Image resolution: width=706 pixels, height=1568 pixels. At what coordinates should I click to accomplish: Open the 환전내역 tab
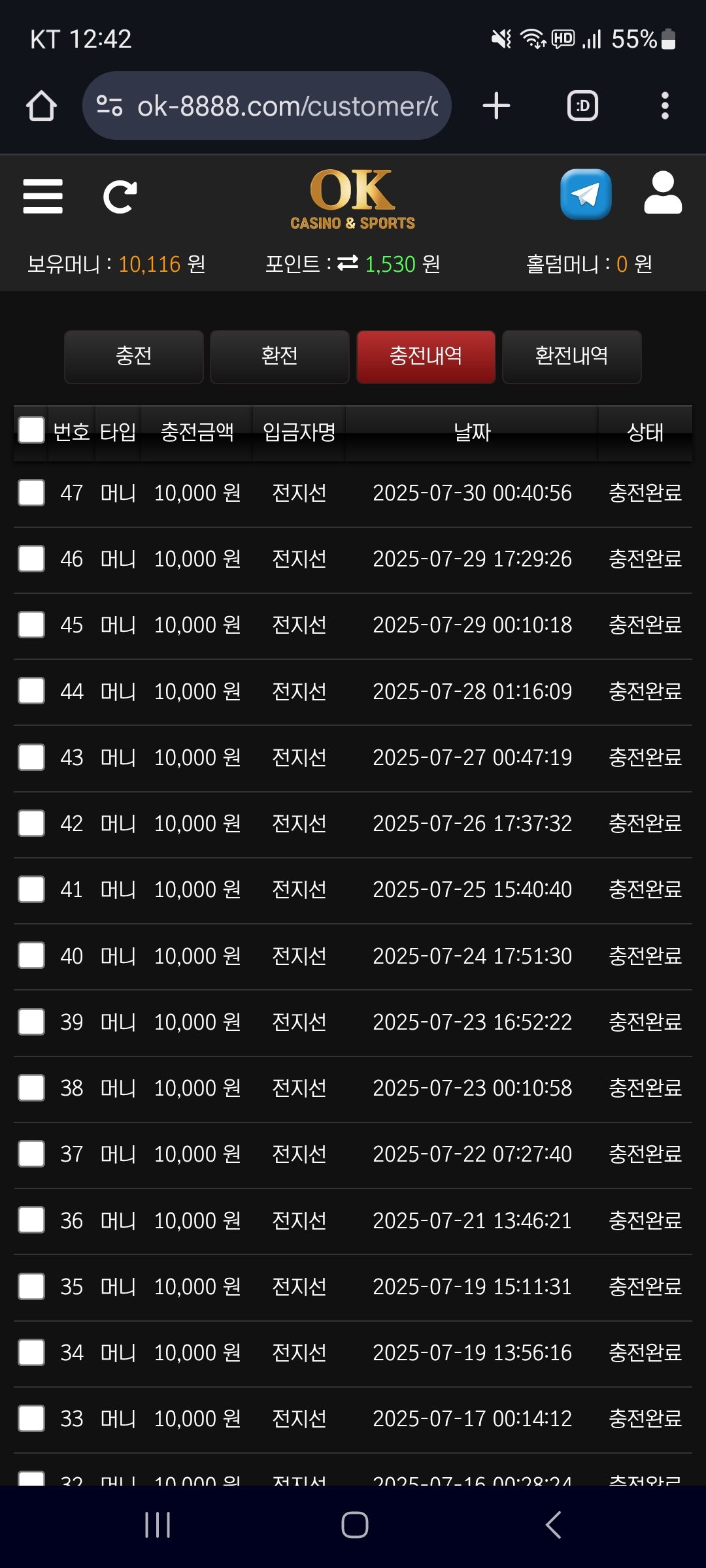pos(571,356)
